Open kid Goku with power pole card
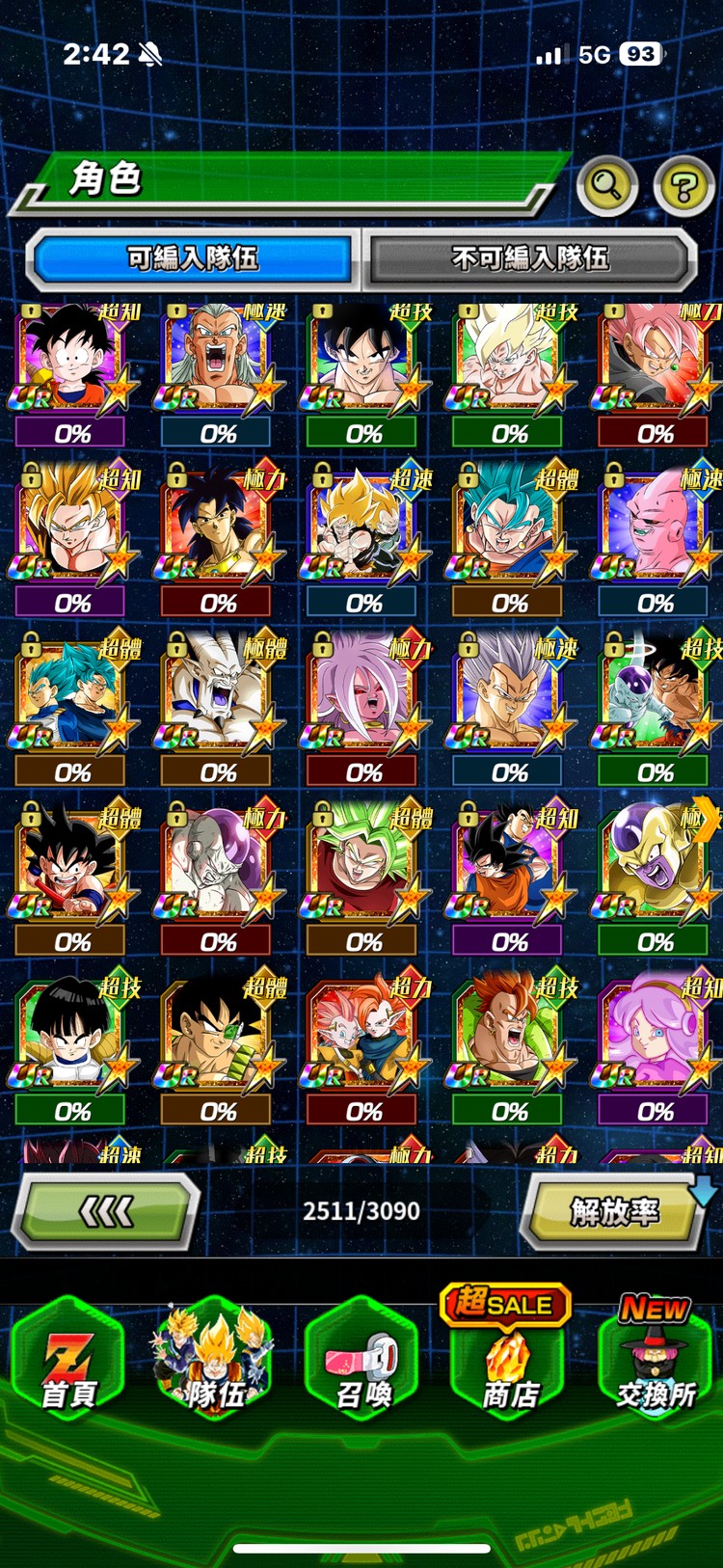 tap(70, 865)
